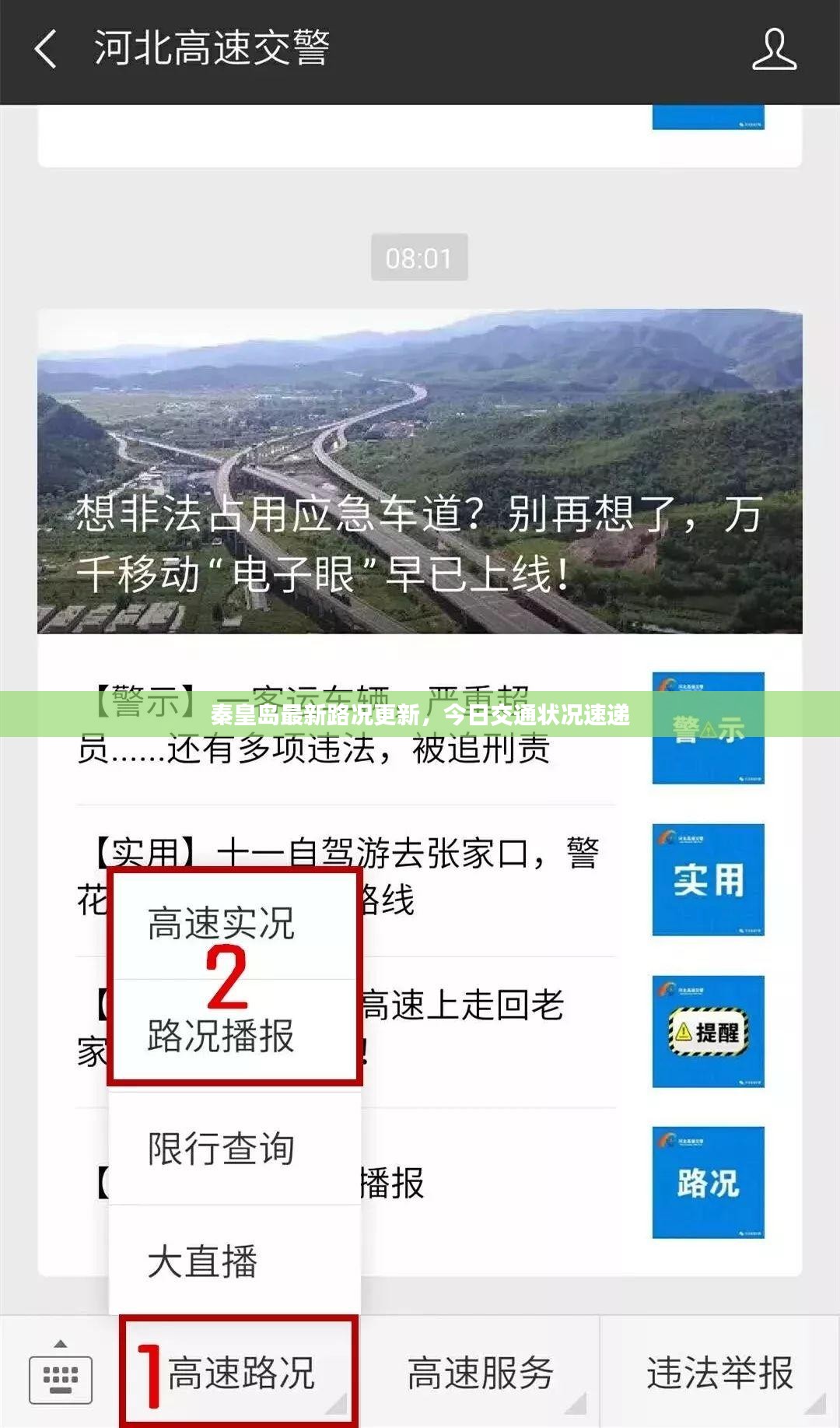Open the 违法举报 bottom menu
Screen dimensions: 840x1428
point(719,1372)
